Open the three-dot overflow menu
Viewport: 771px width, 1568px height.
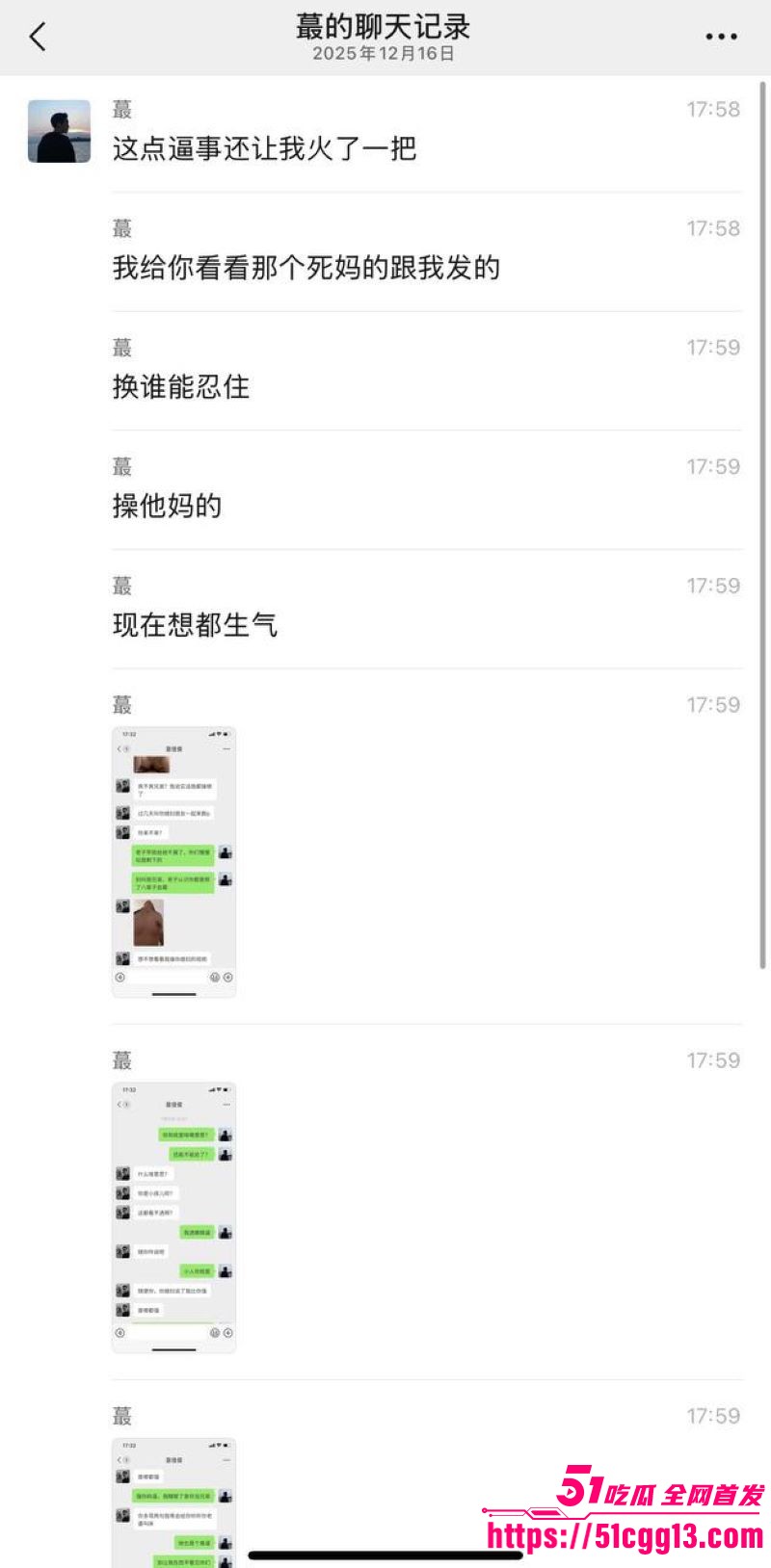pos(721,38)
